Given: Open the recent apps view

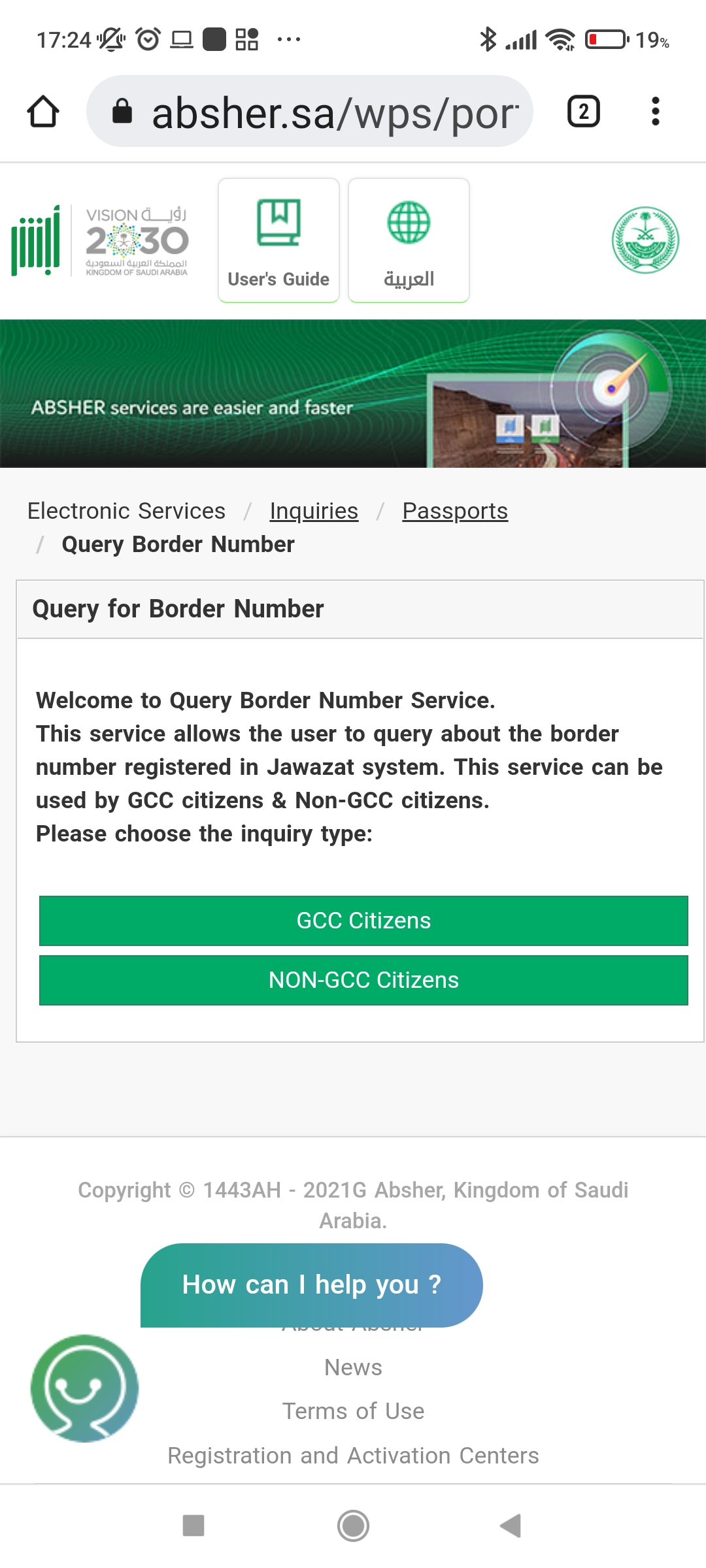Looking at the screenshot, I should coord(193,1526).
